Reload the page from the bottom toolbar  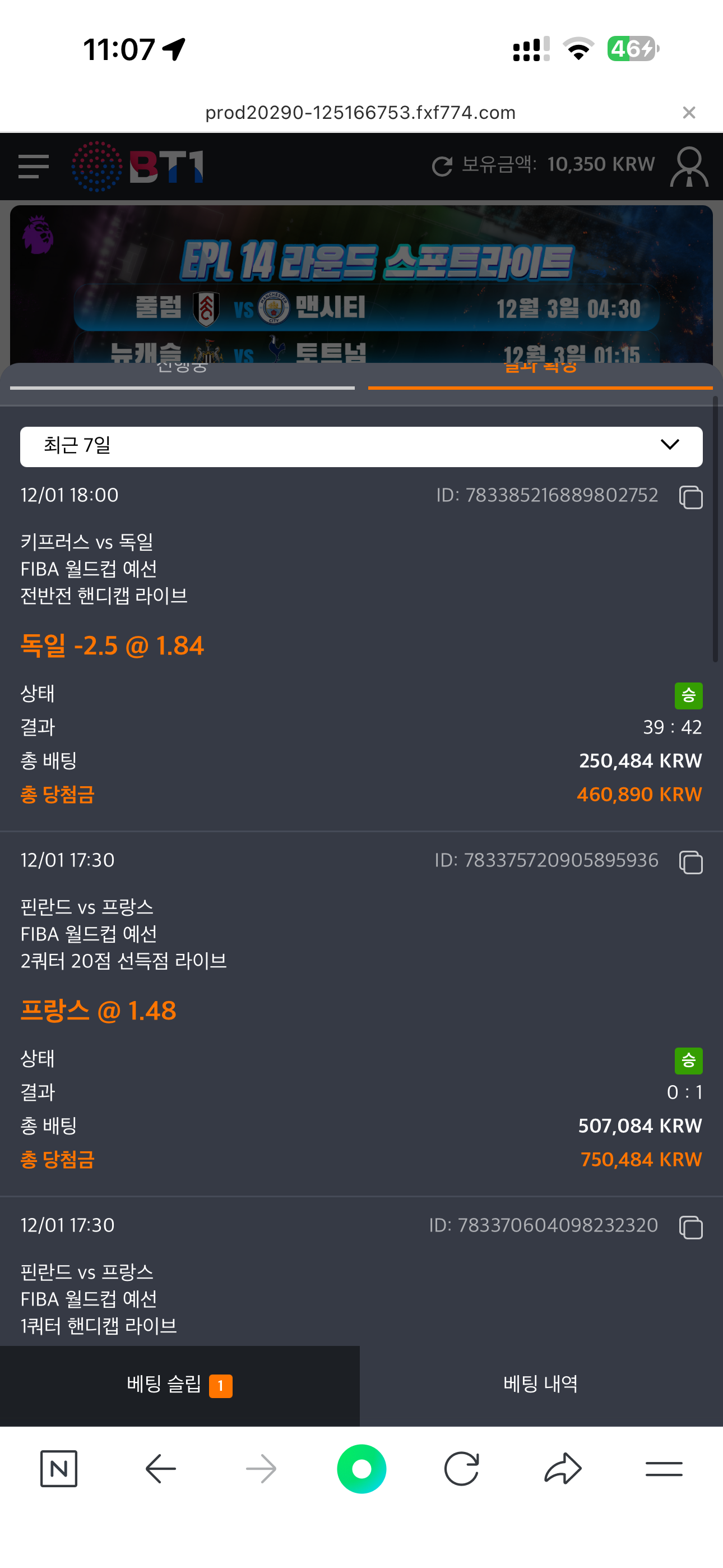point(461,1468)
